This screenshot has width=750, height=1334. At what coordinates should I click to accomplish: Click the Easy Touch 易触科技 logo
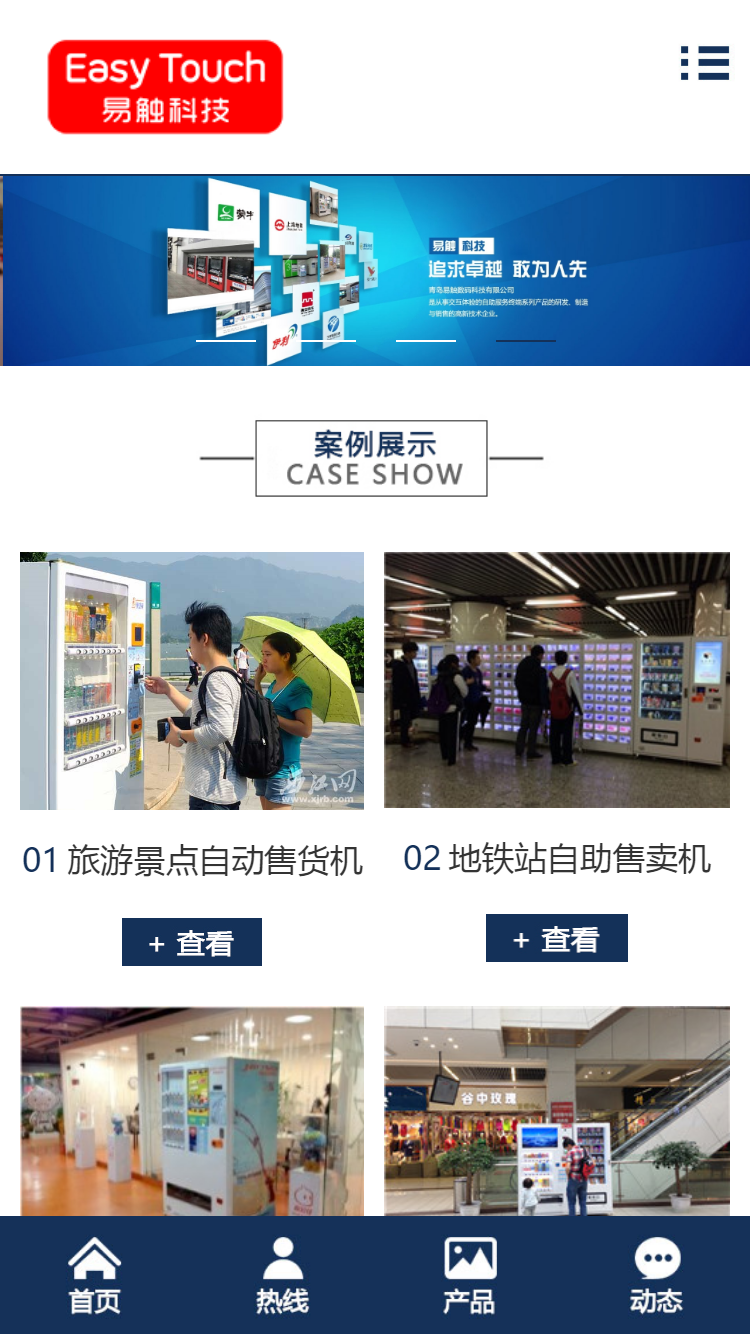(x=164, y=86)
